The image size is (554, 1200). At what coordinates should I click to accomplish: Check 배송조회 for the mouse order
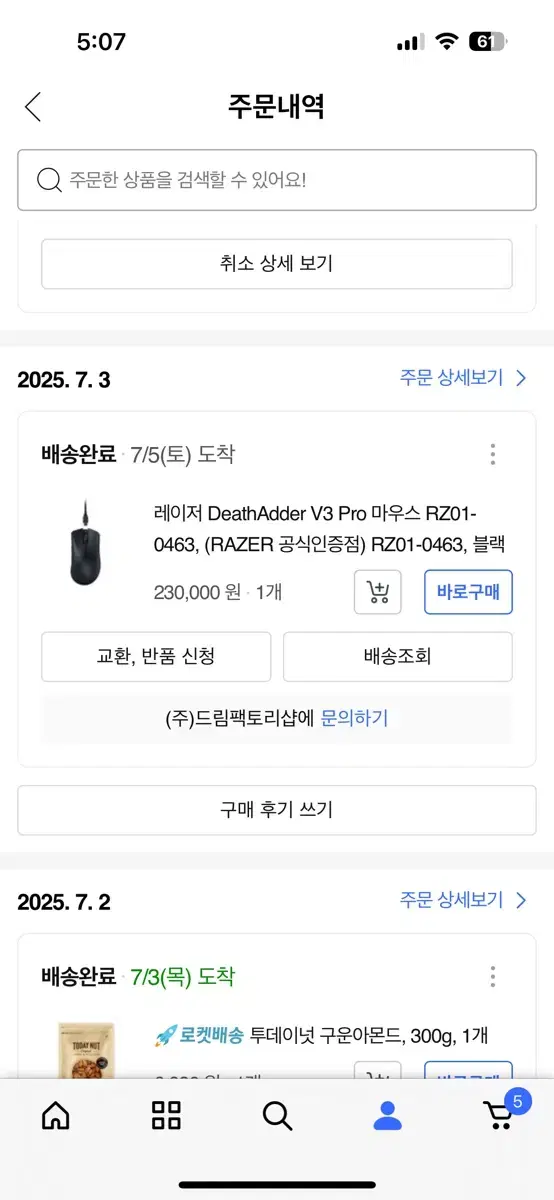tap(398, 657)
